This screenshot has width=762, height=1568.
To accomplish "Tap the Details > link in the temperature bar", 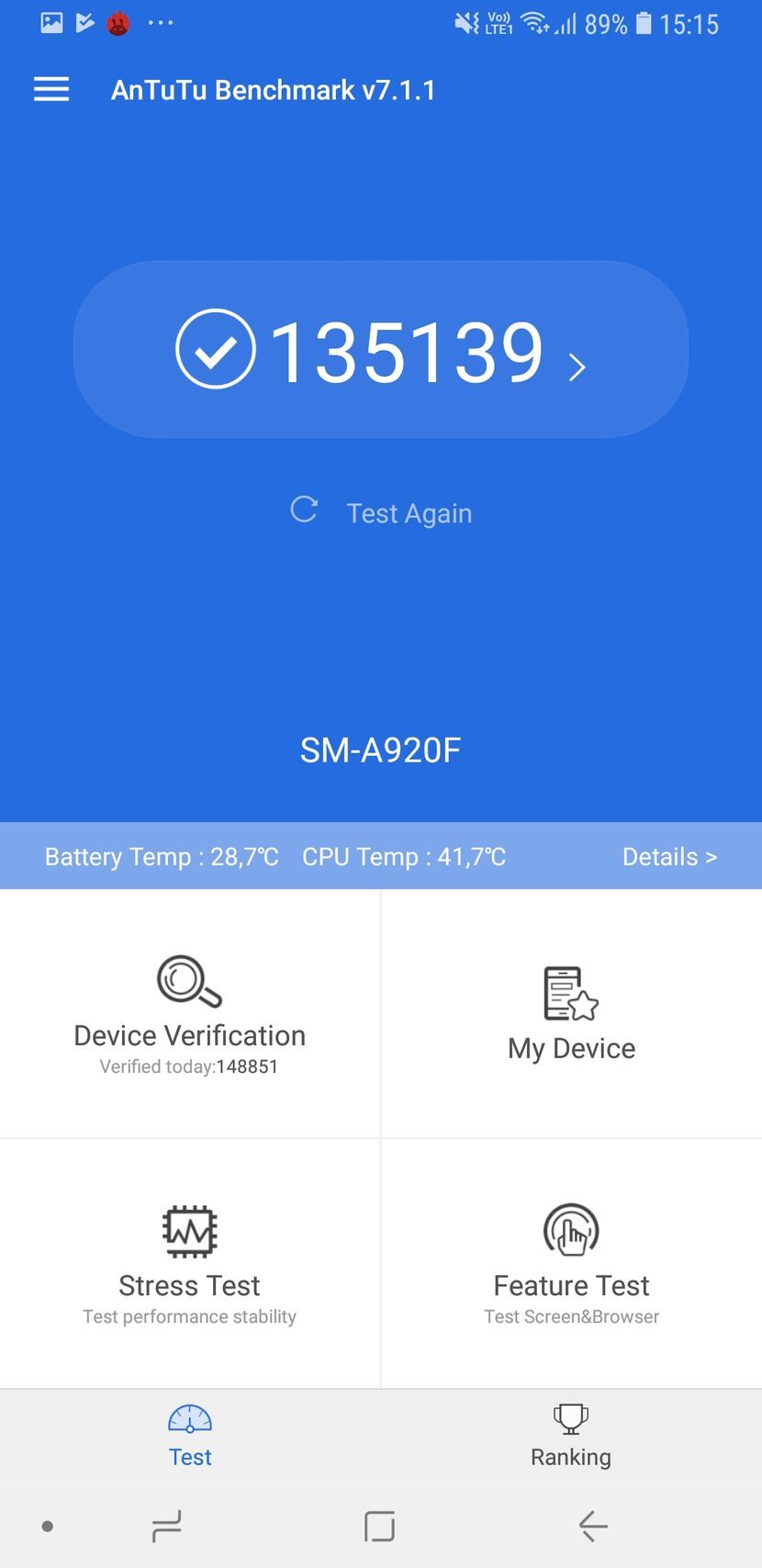I will (x=669, y=856).
